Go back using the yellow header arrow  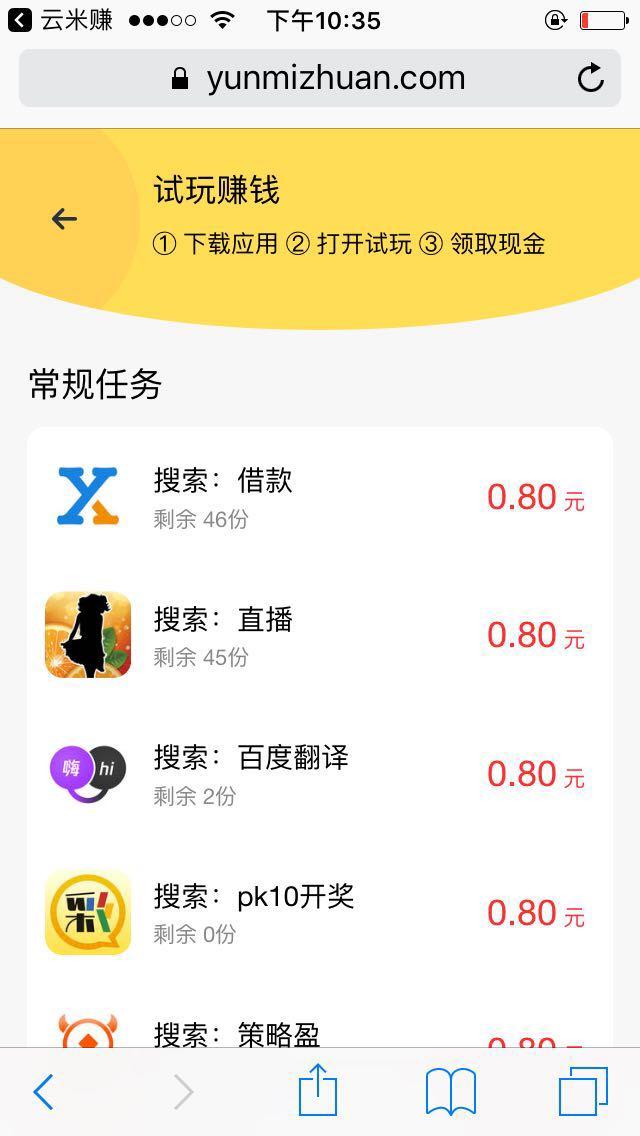pos(64,218)
